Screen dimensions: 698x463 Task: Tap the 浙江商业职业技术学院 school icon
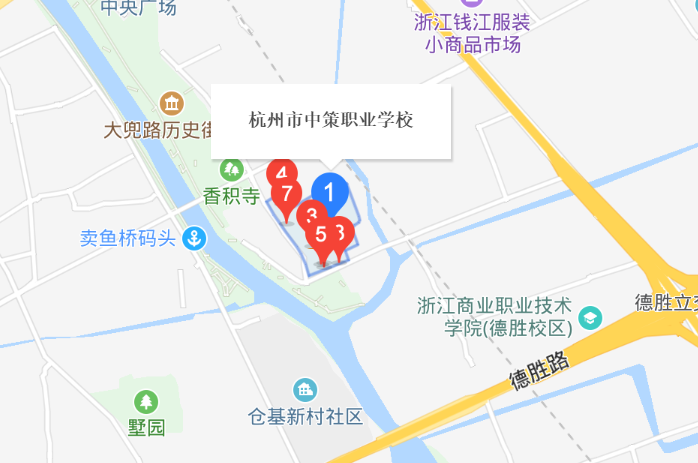click(x=590, y=318)
